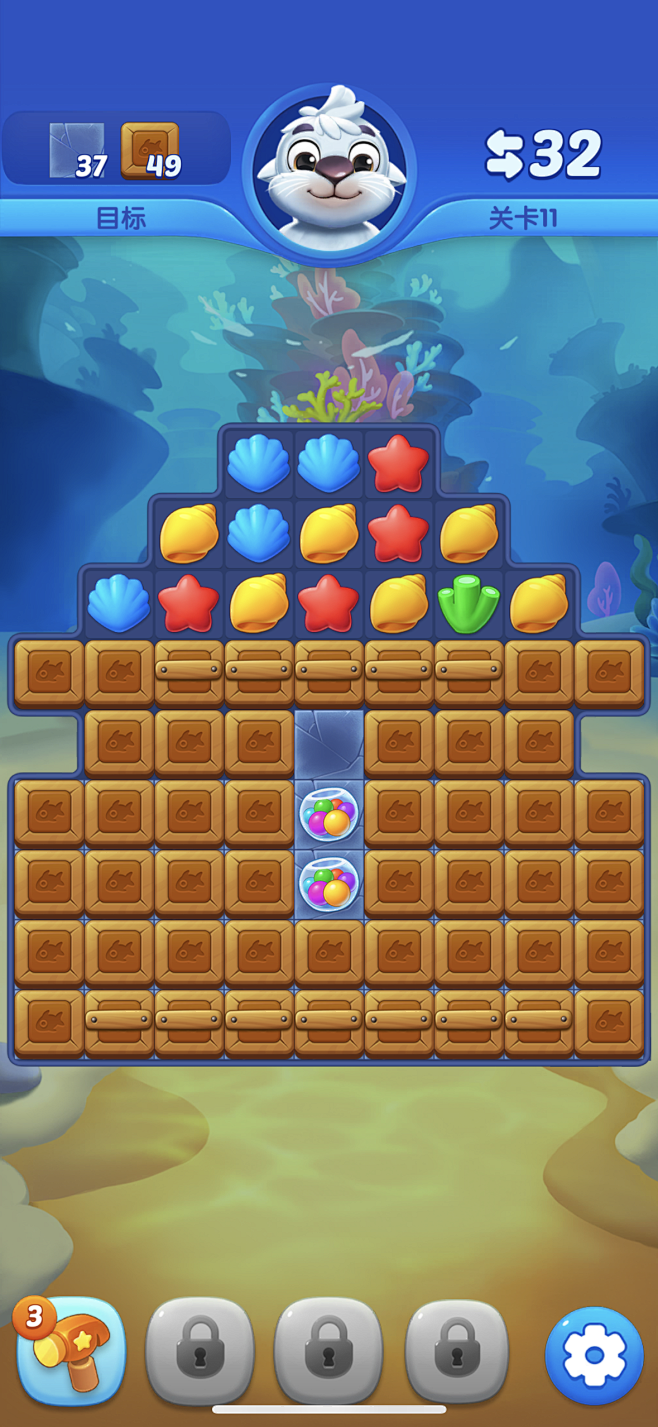Select the green coral game piece
Screen dimensions: 658x1427
[x=468, y=603]
